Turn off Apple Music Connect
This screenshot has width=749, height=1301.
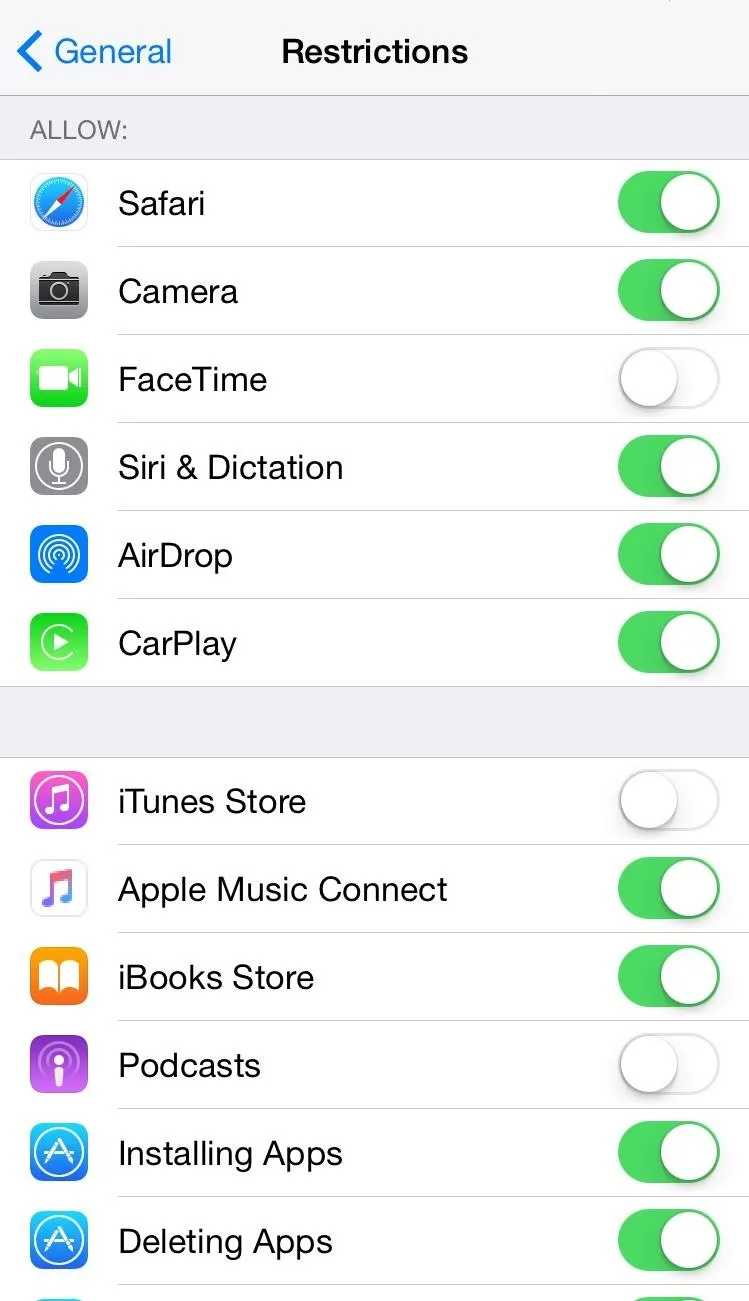pyautogui.click(x=669, y=889)
